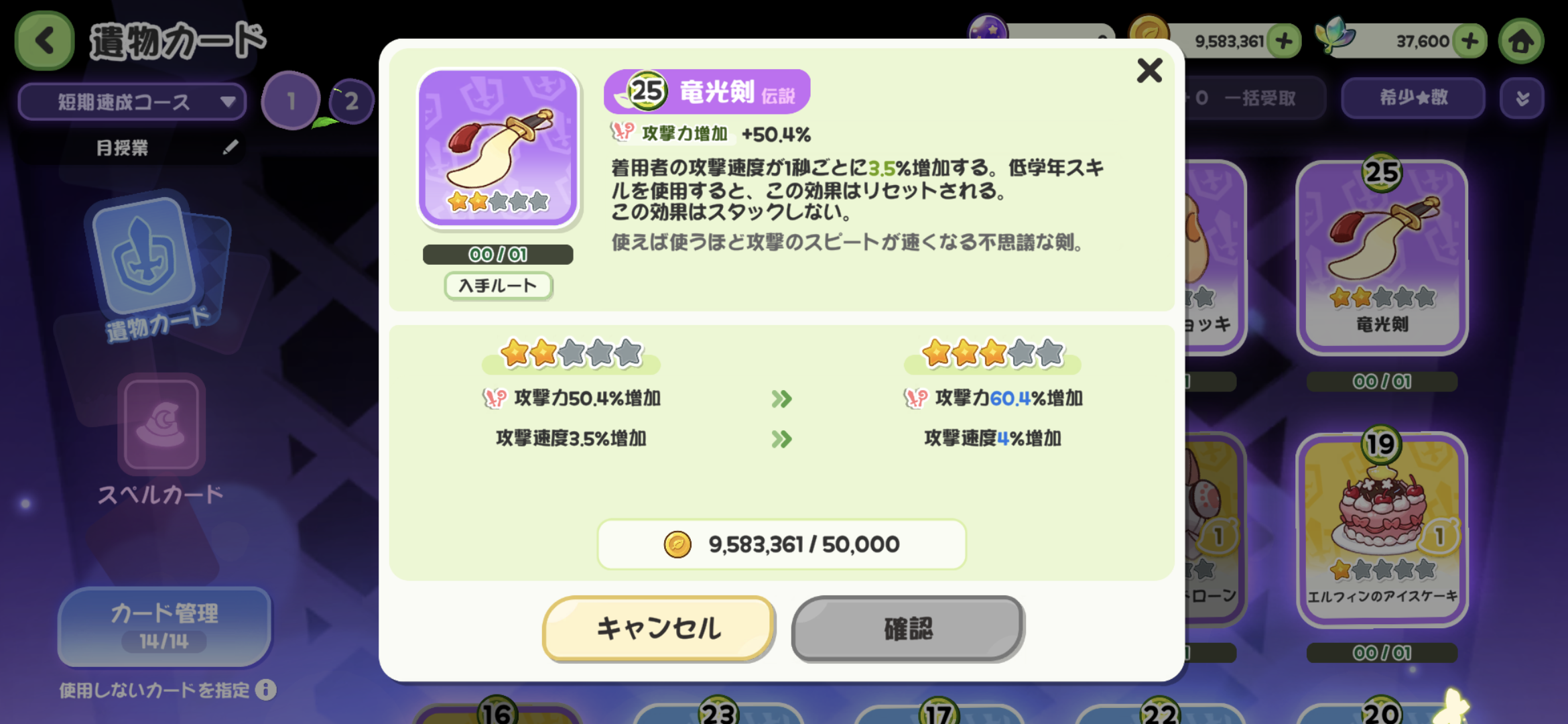Viewport: 1568px width, 724px height.
Task: Close the 竜光剣 upgrade dialog
Action: point(1149,70)
